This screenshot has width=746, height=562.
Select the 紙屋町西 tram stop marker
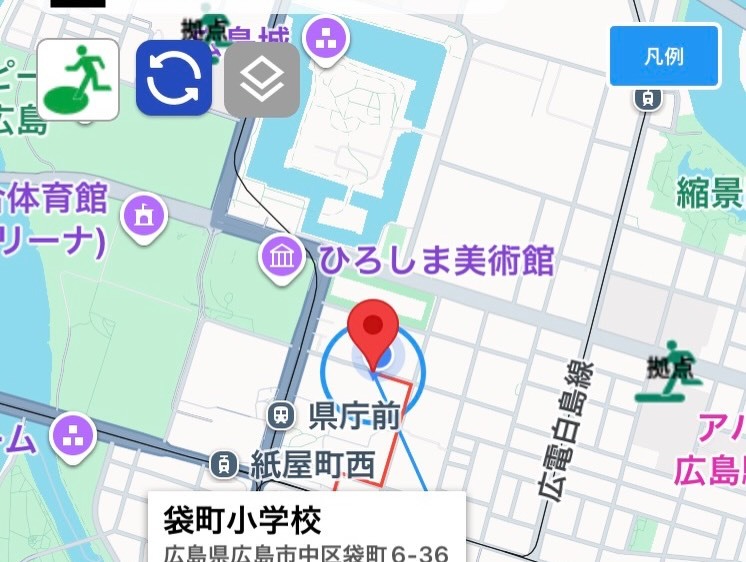(224, 463)
